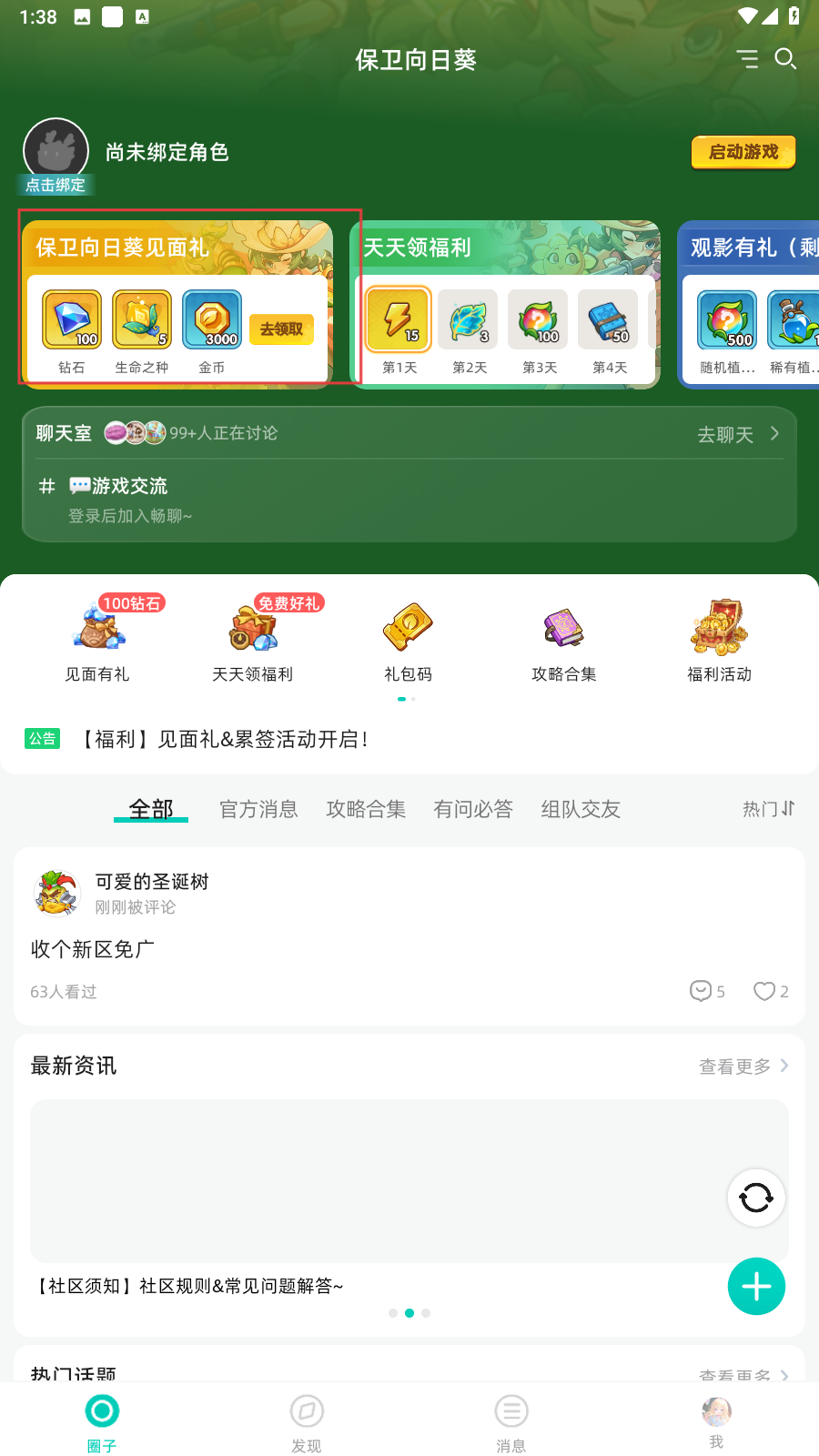Image resolution: width=819 pixels, height=1456 pixels.
Task: Switch to the 官方消息 tab
Action: click(x=258, y=809)
